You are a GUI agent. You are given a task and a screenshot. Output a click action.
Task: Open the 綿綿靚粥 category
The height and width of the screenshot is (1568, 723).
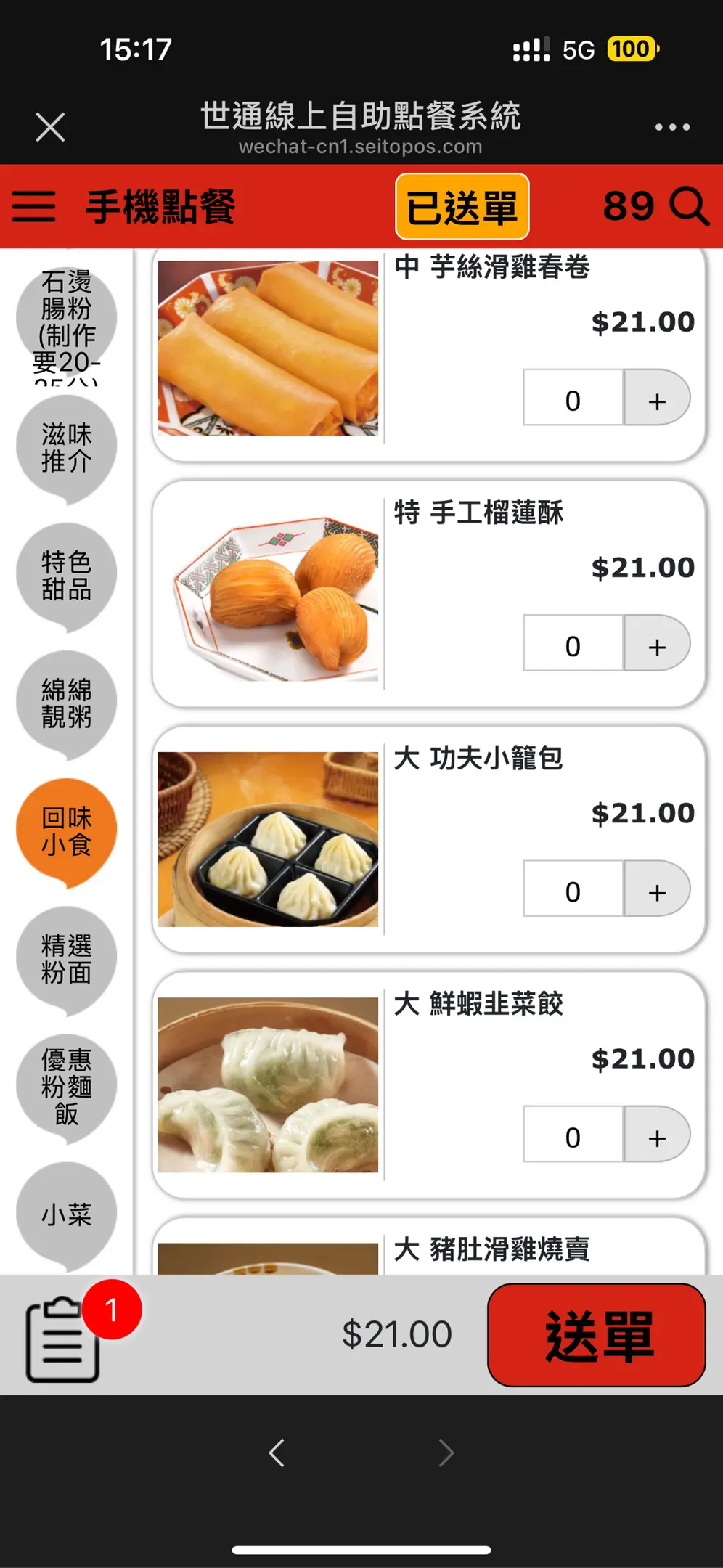[x=66, y=703]
